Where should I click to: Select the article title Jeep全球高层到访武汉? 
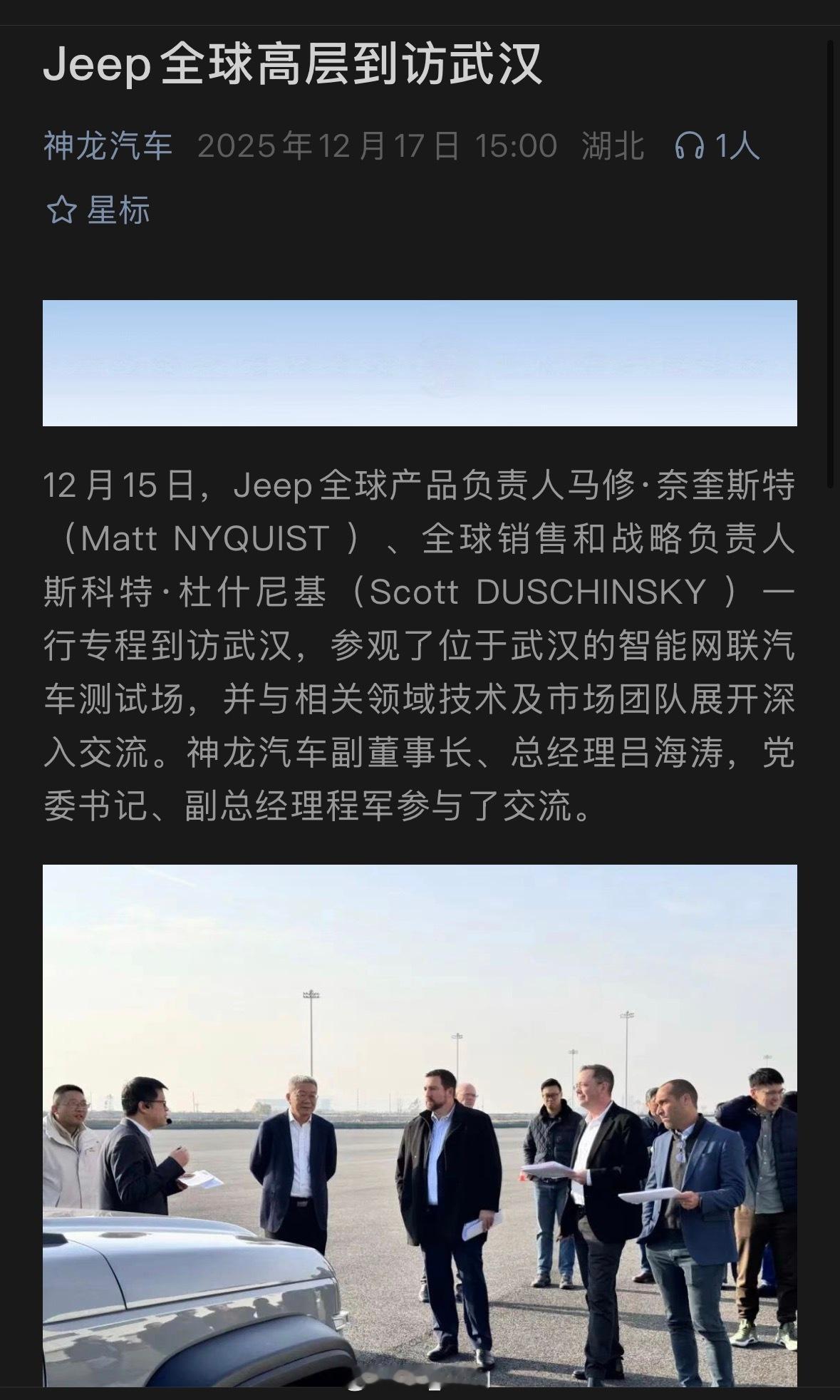(x=292, y=66)
